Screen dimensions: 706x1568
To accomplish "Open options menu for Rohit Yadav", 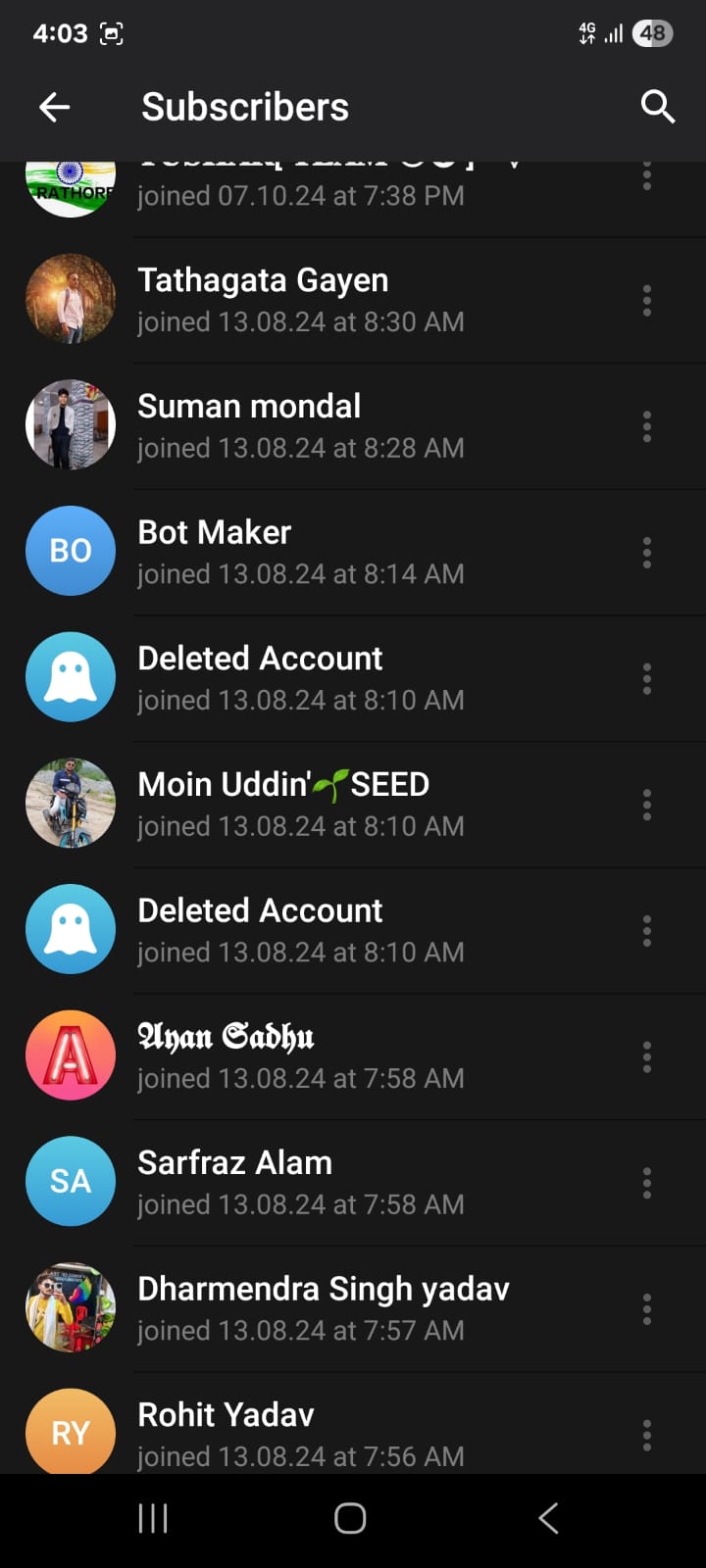I will click(646, 1435).
